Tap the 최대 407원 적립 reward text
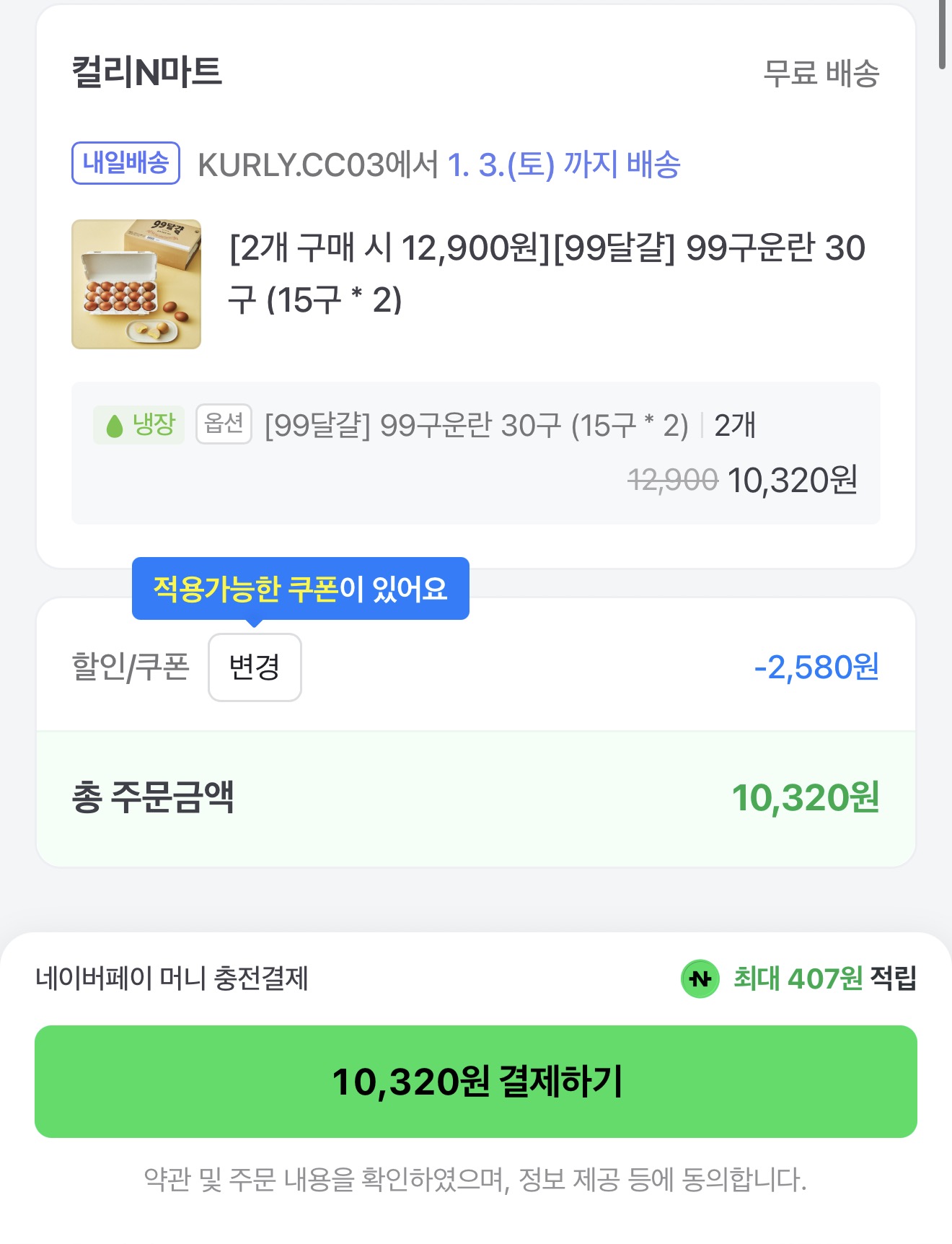952x1244 pixels. pos(824,978)
